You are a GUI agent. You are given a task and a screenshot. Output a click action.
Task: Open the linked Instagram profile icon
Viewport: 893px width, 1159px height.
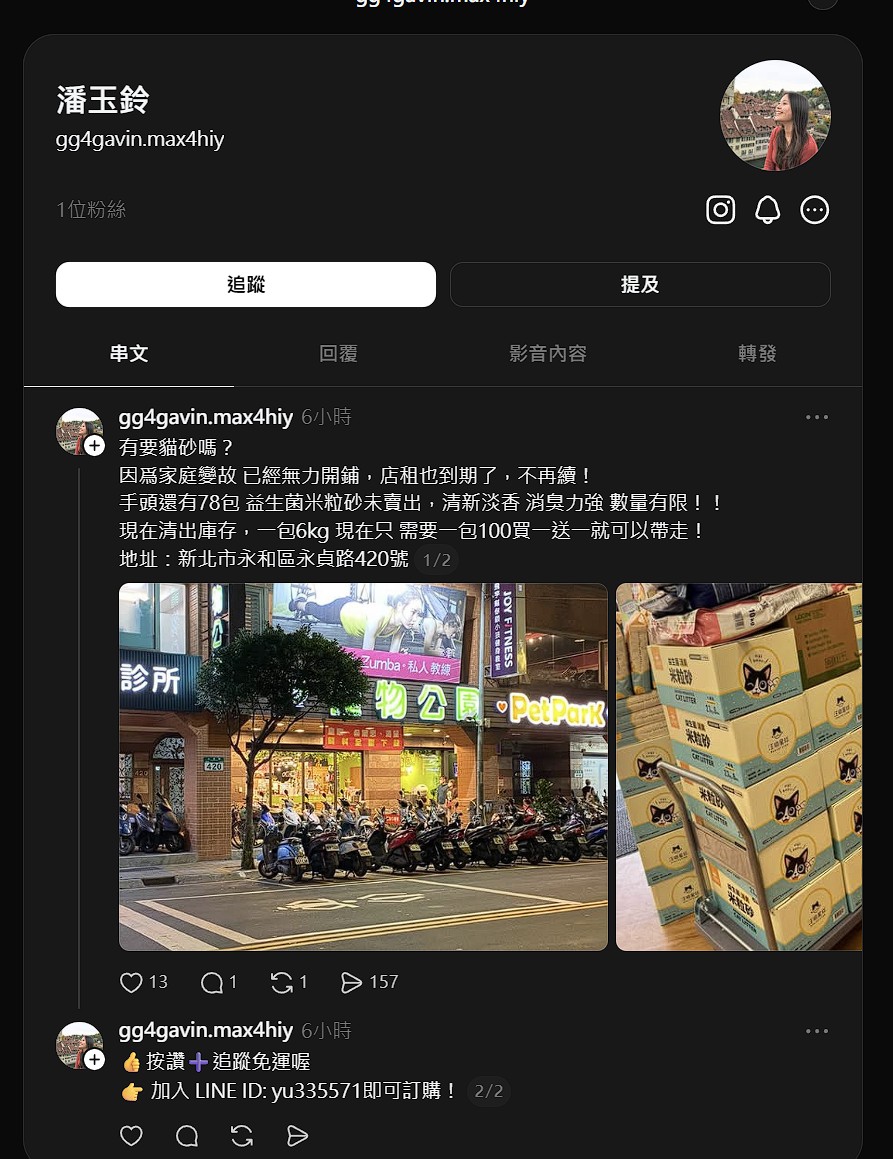[721, 209]
